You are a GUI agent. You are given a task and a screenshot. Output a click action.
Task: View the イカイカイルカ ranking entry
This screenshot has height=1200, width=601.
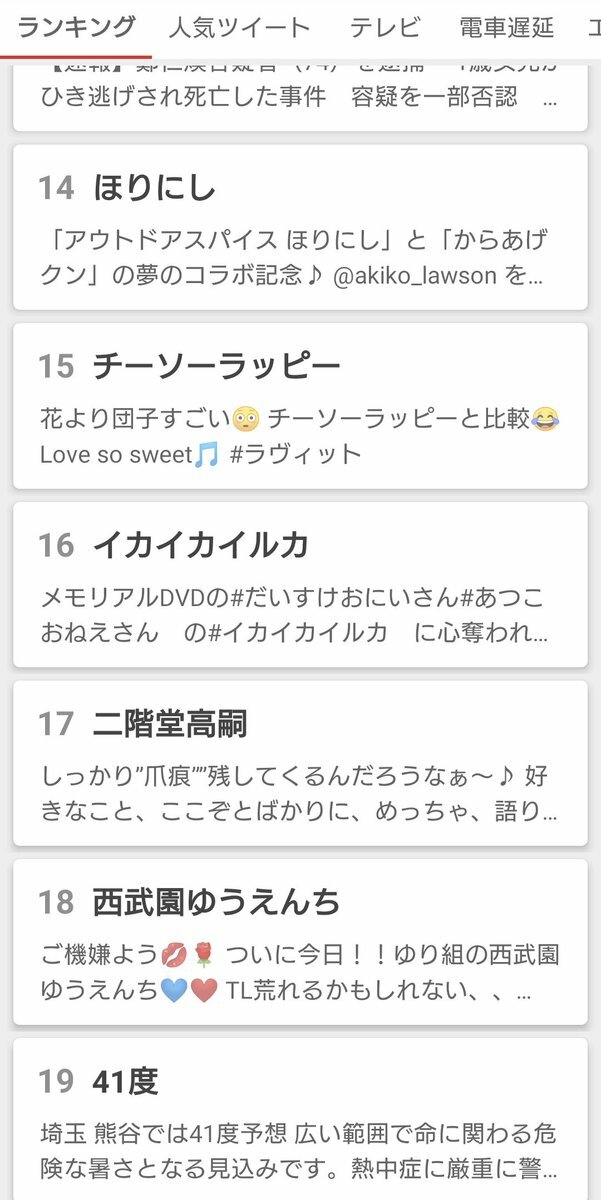[300, 584]
